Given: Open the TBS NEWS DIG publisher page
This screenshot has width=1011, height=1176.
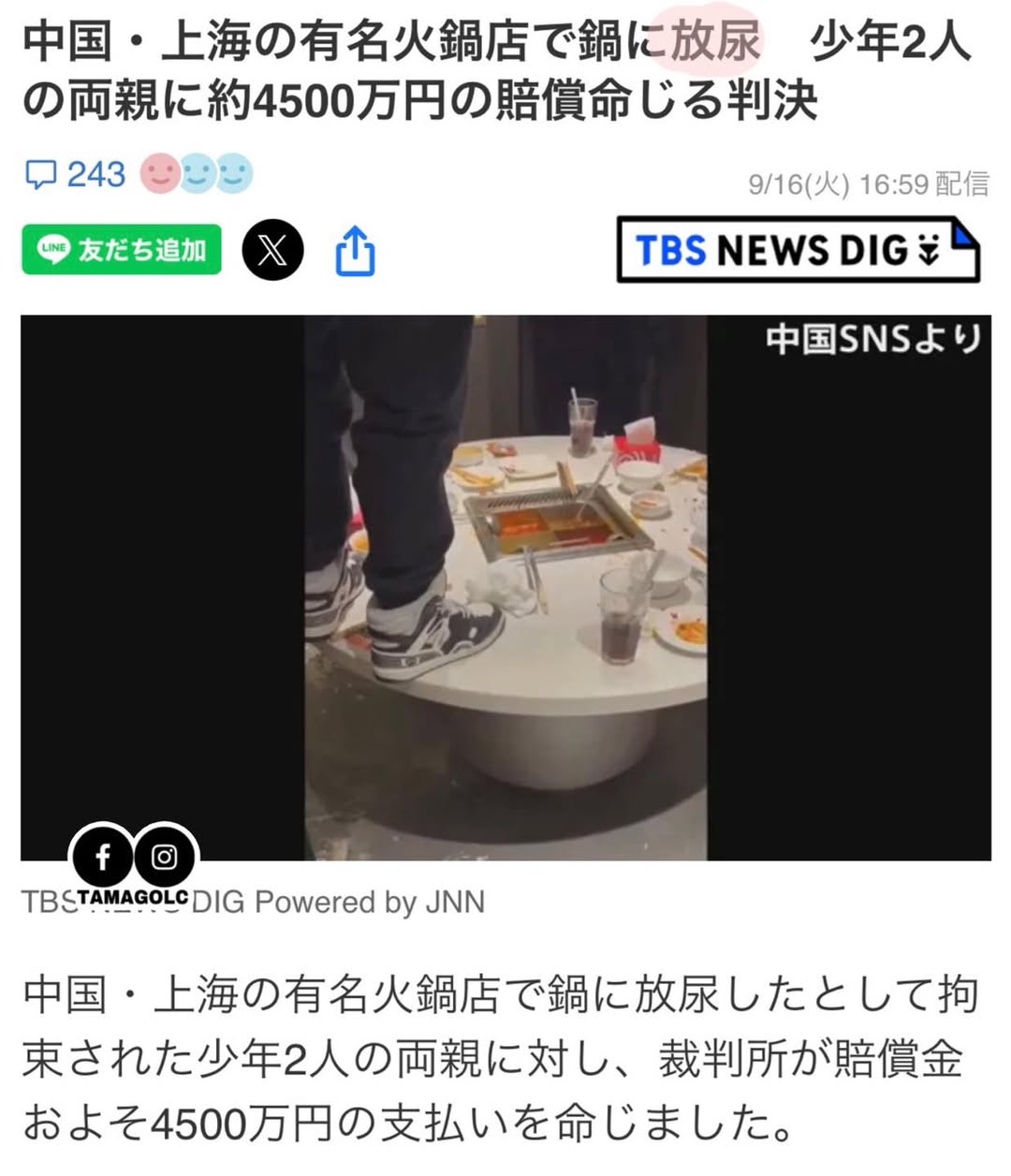Looking at the screenshot, I should coord(798,250).
